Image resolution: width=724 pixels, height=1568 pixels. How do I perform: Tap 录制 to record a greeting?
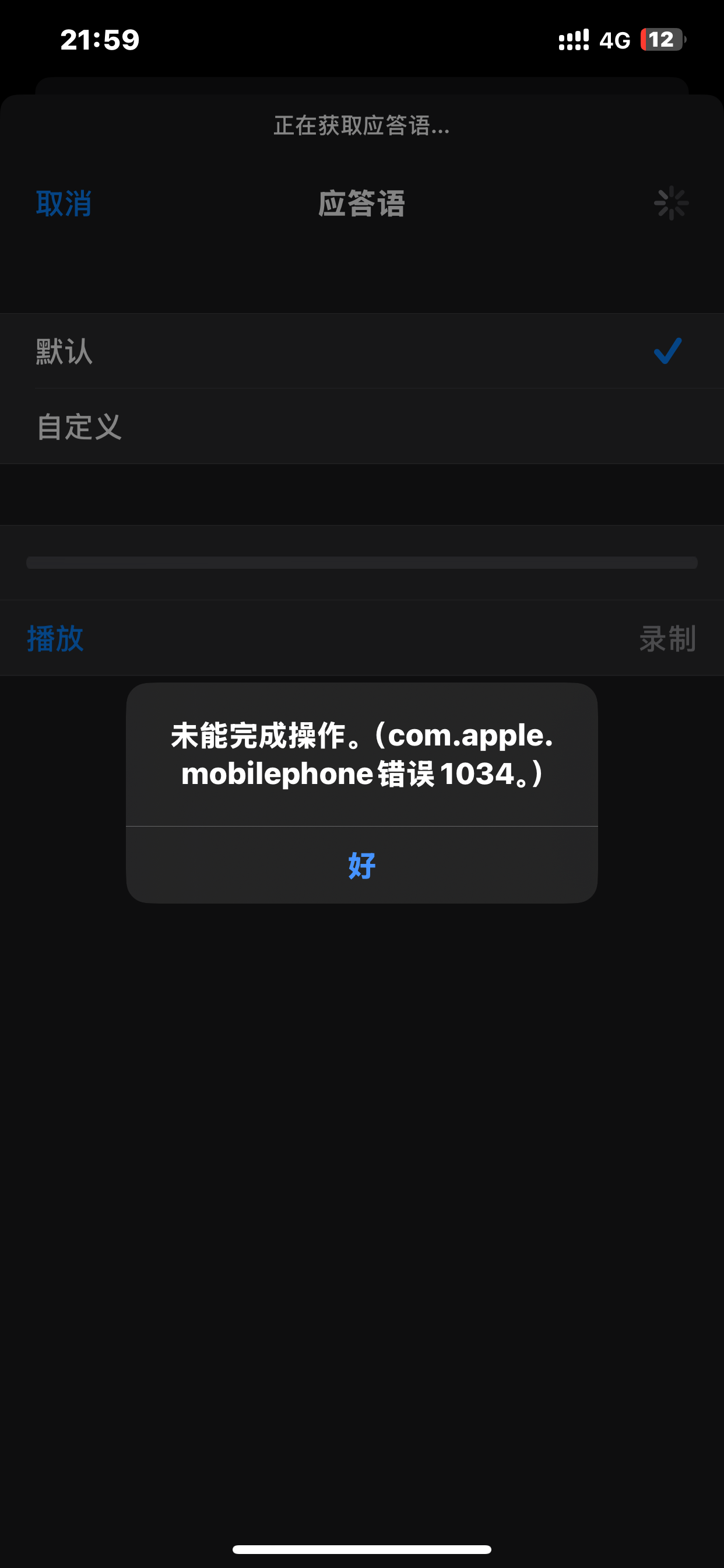point(667,639)
